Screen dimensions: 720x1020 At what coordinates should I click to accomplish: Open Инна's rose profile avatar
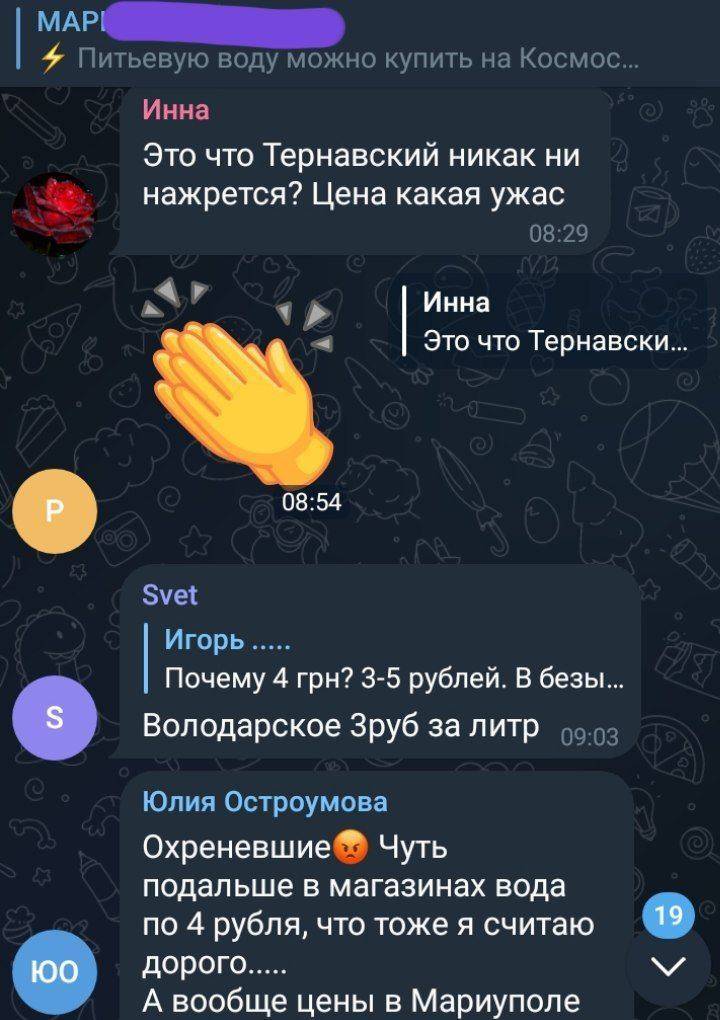click(x=54, y=212)
